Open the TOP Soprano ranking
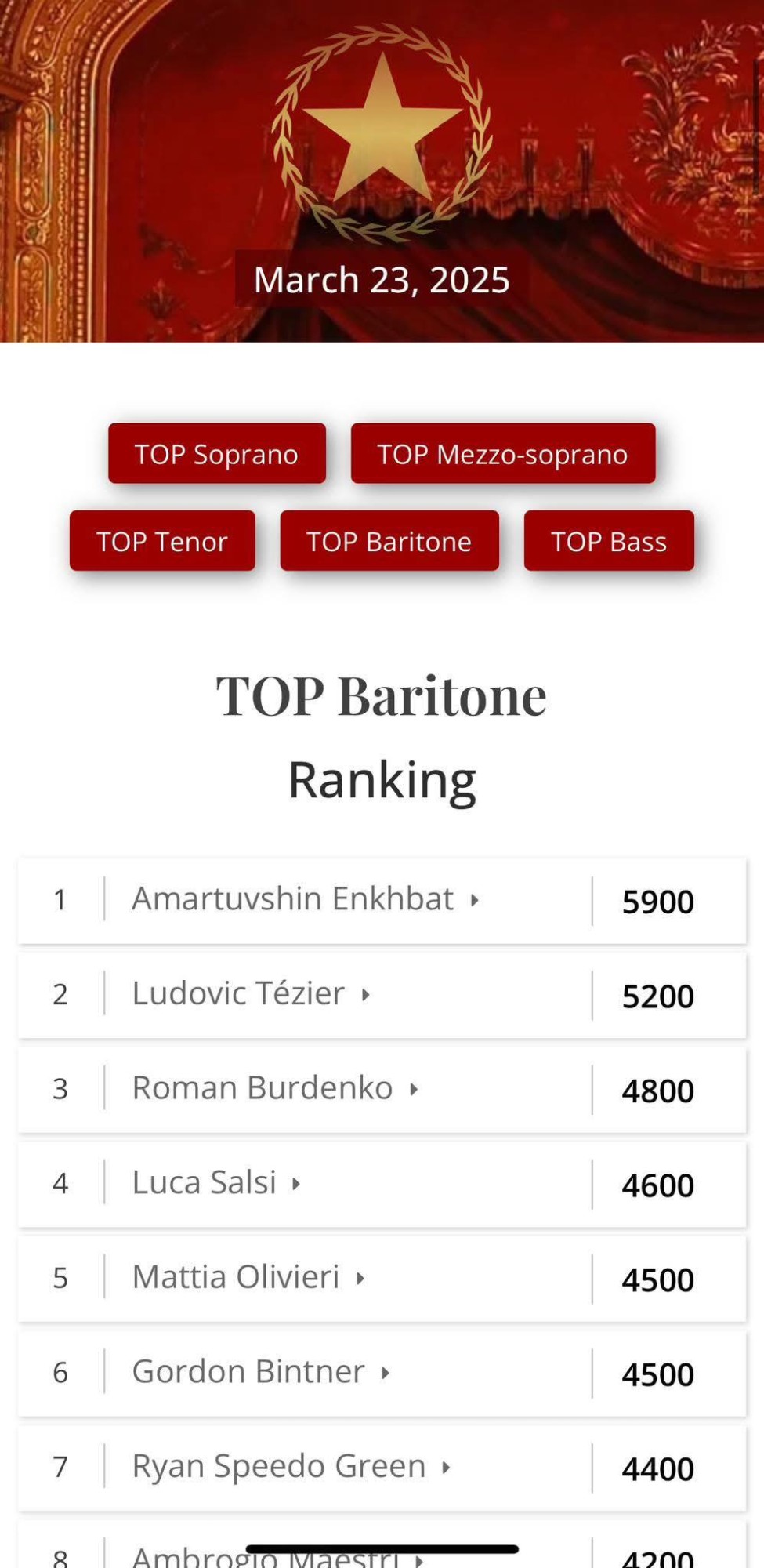This screenshot has width=764, height=1568. [216, 454]
